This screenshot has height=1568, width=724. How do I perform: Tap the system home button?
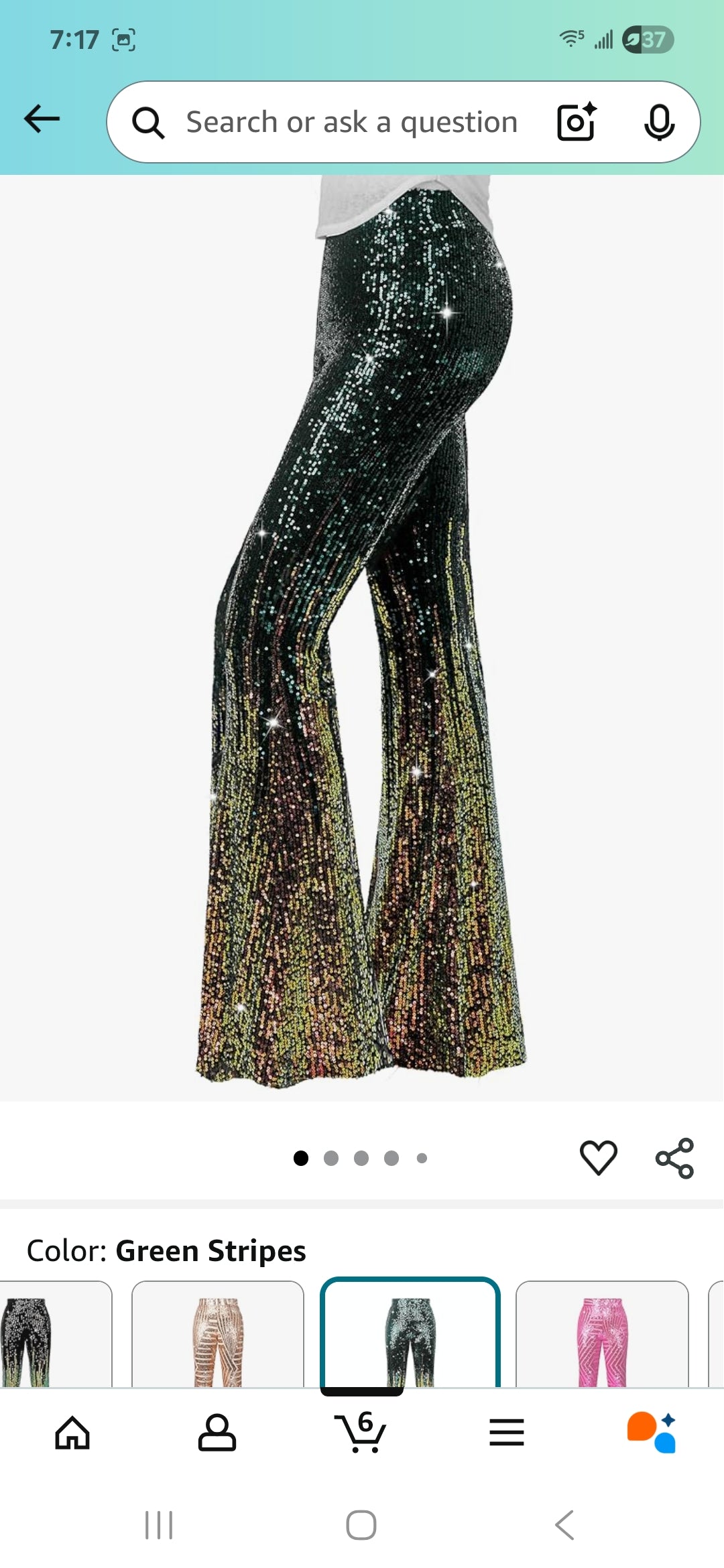click(x=361, y=1525)
